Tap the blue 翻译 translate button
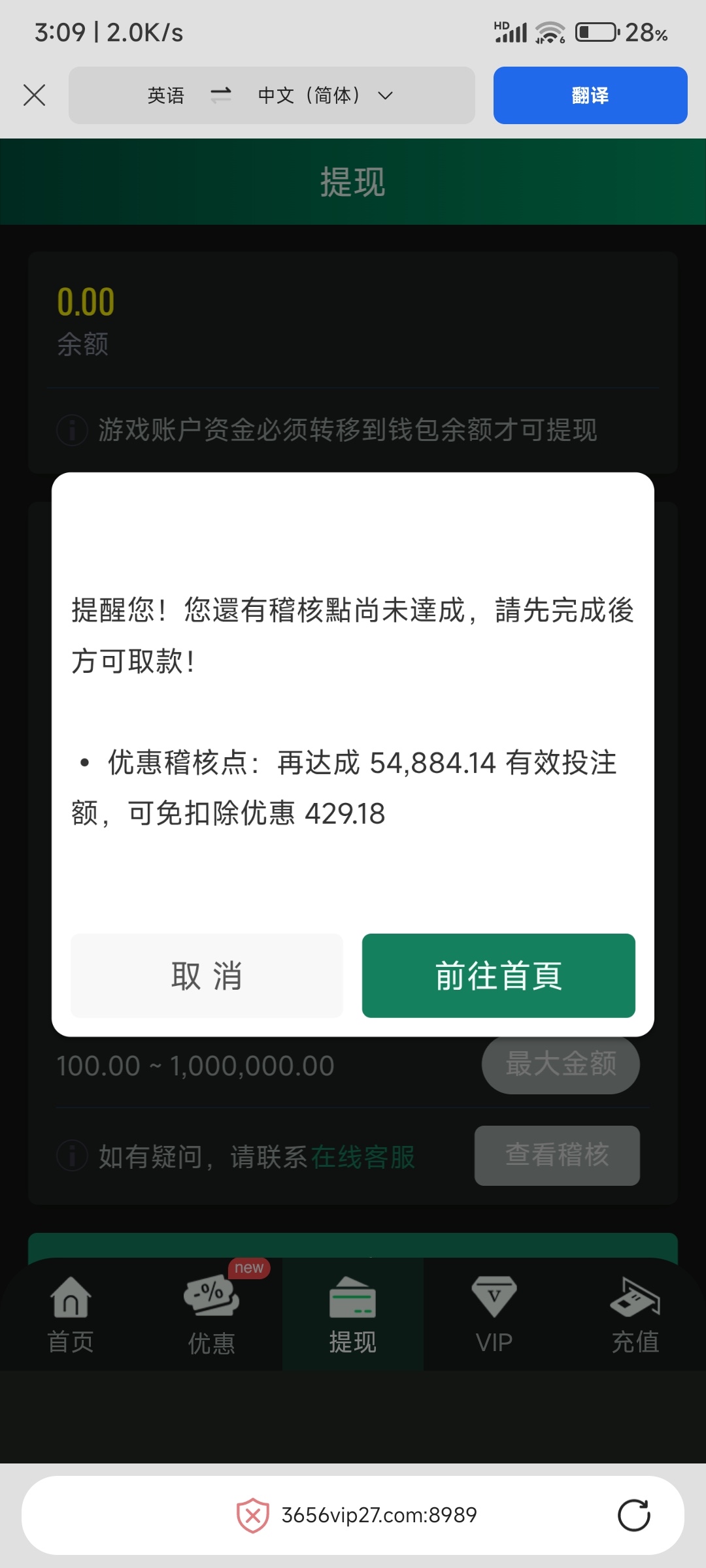Image resolution: width=706 pixels, height=1568 pixels. 590,95
